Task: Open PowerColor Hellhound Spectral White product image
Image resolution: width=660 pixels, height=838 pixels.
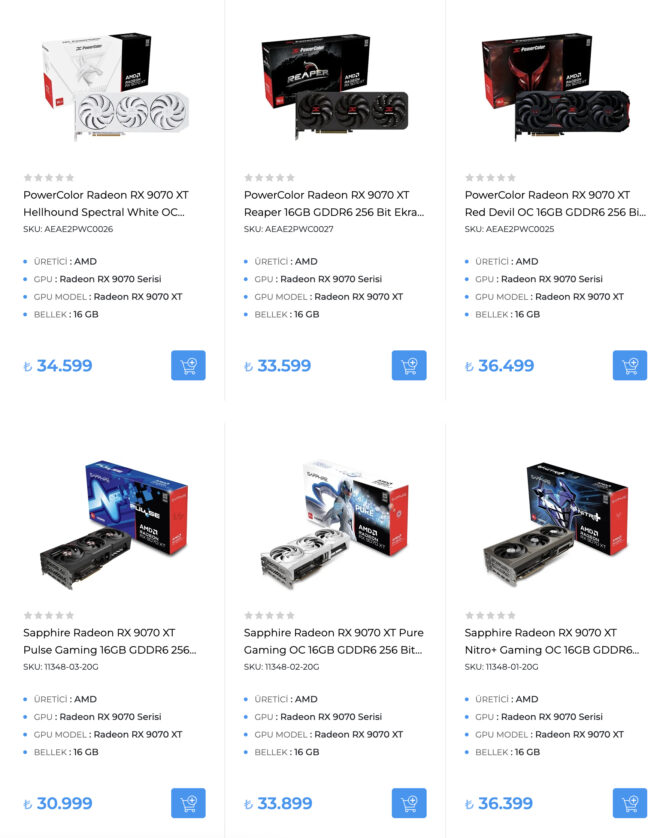Action: 113,87
